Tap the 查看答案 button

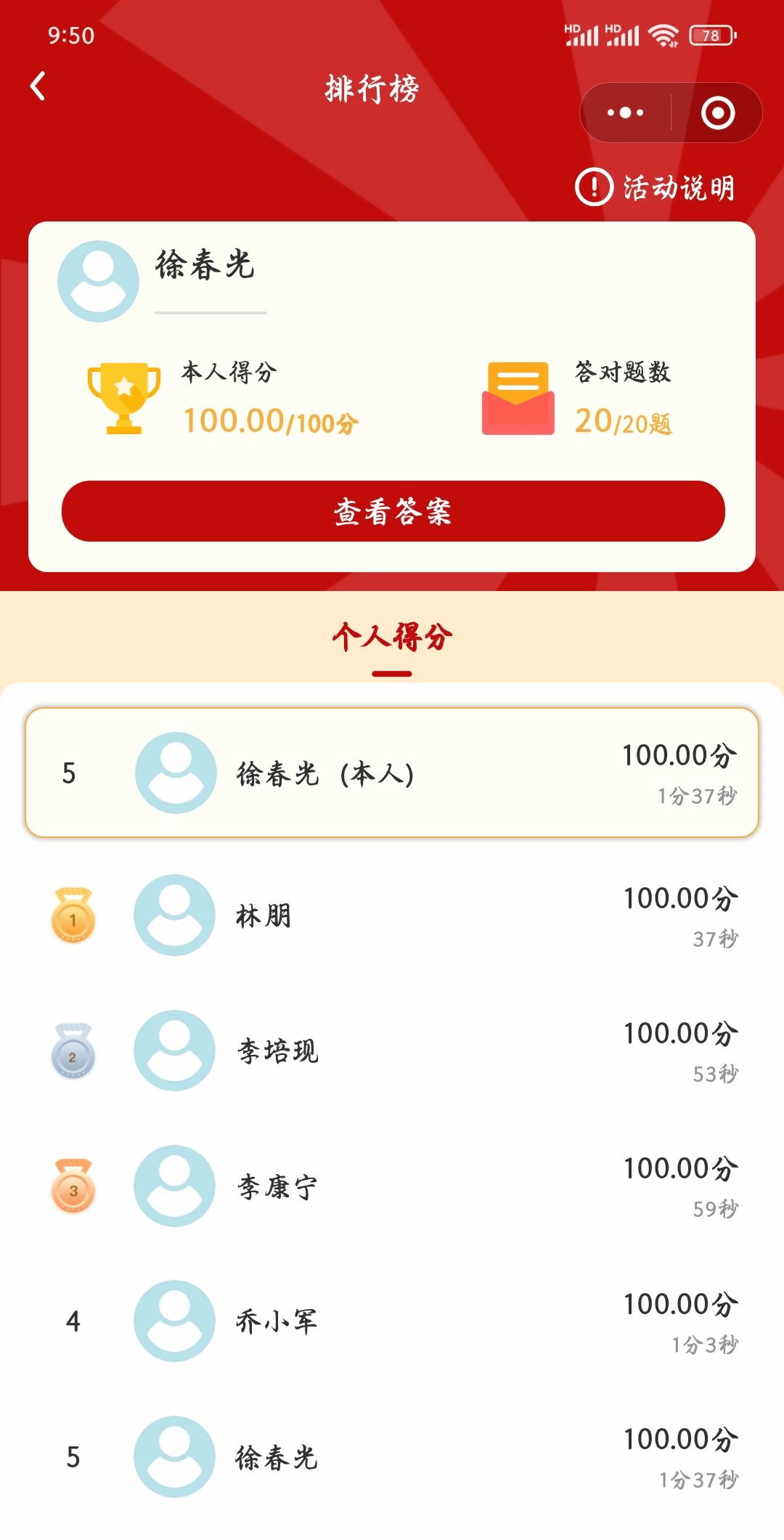[x=393, y=511]
